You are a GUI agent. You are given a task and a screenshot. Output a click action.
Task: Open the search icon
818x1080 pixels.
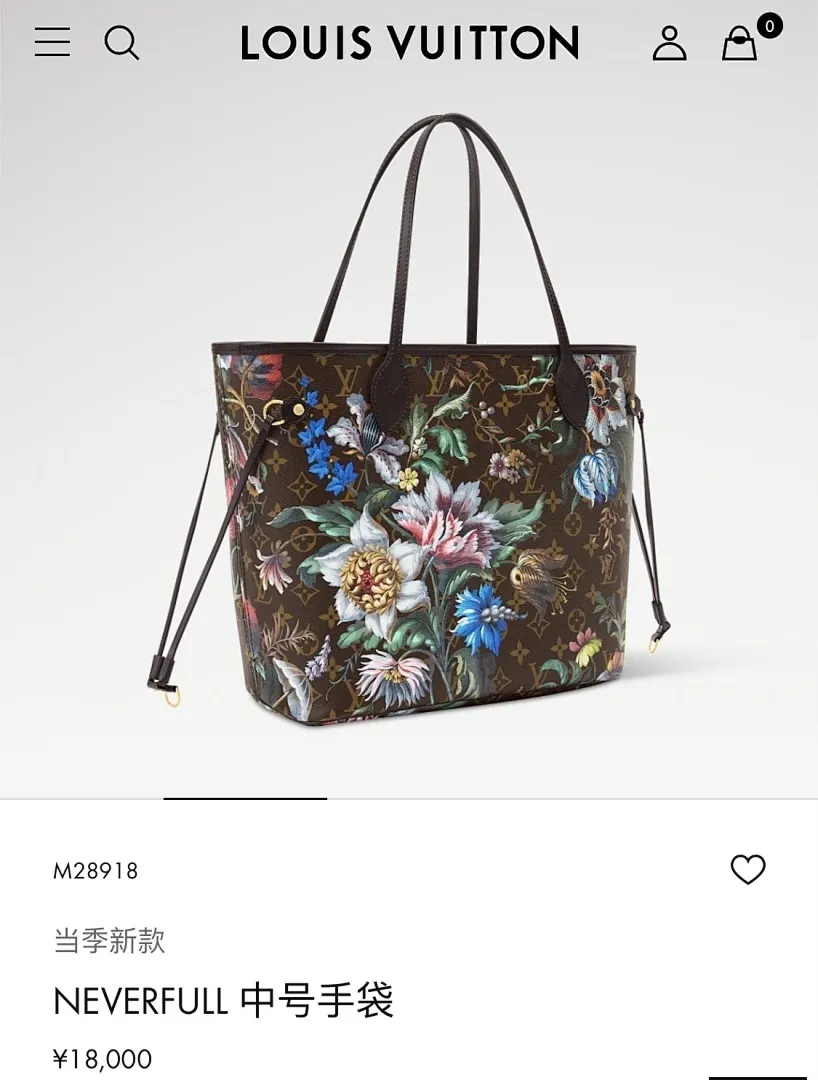tap(121, 43)
